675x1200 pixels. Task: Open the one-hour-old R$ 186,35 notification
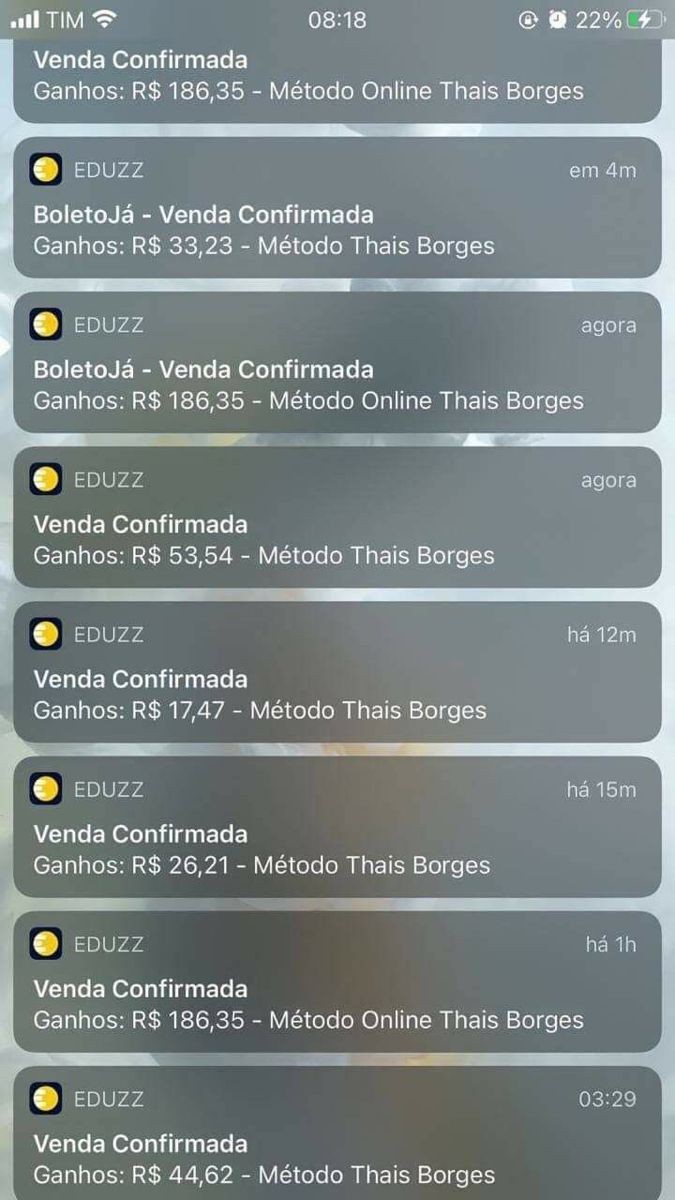[x=337, y=983]
